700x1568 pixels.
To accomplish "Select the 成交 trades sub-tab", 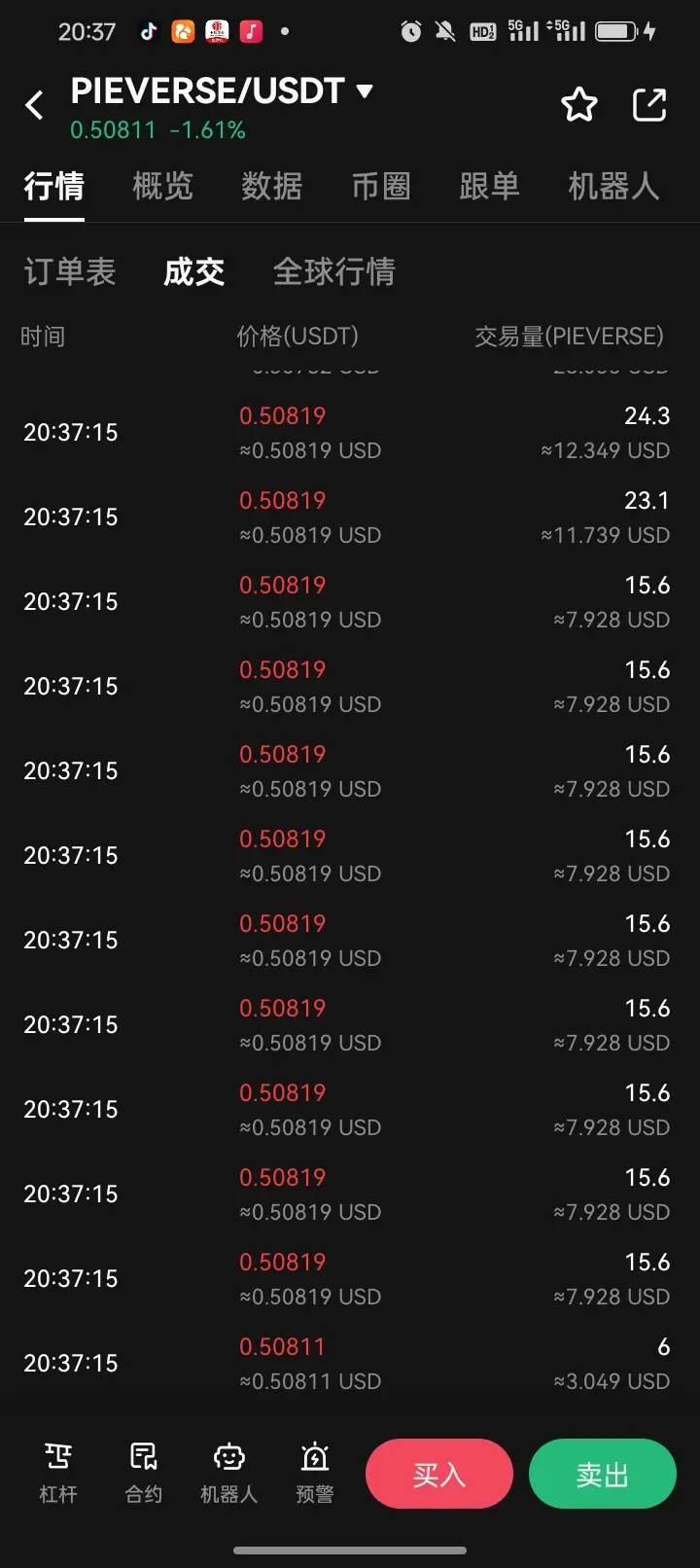I will pos(194,271).
